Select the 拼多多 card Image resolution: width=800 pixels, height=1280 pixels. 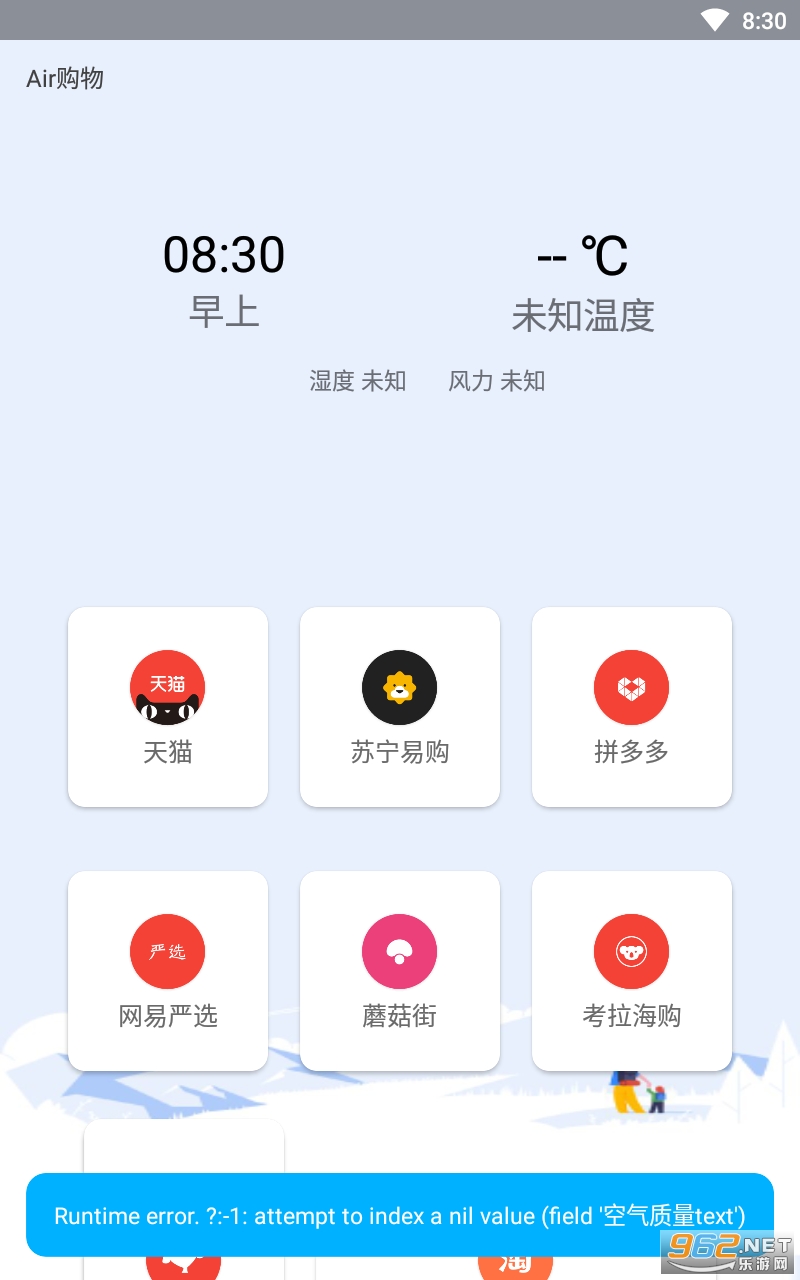tap(632, 706)
